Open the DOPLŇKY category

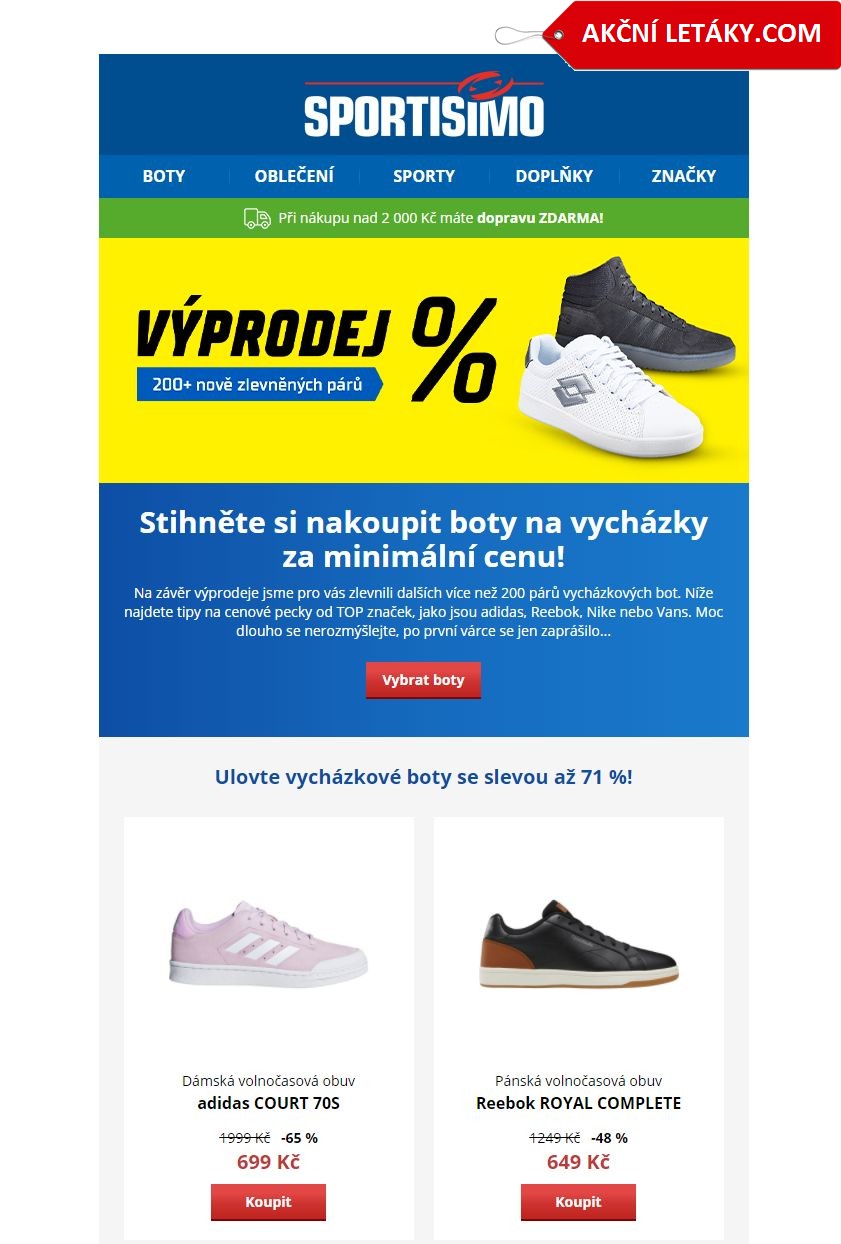[554, 176]
